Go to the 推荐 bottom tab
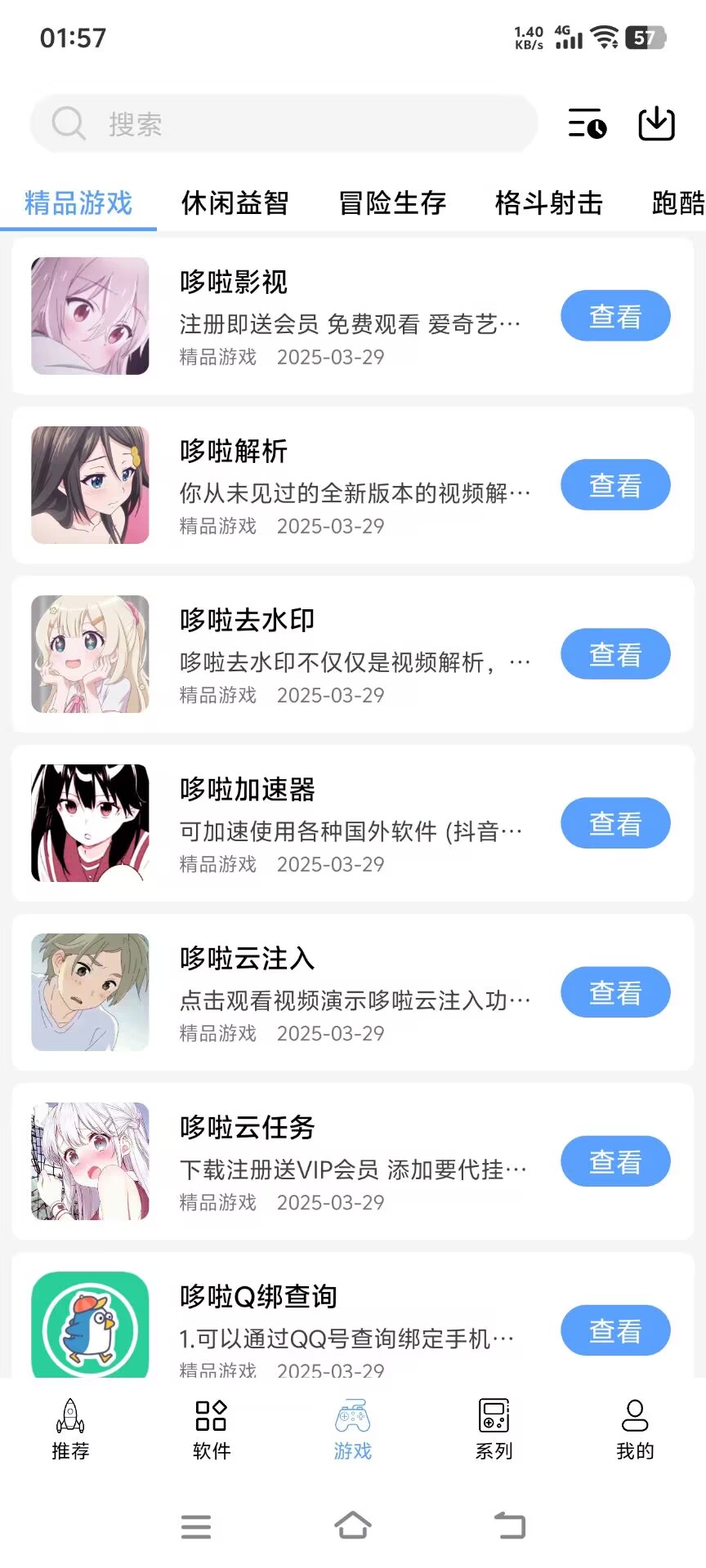Screen dimensions: 706x1568 click(x=70, y=1429)
